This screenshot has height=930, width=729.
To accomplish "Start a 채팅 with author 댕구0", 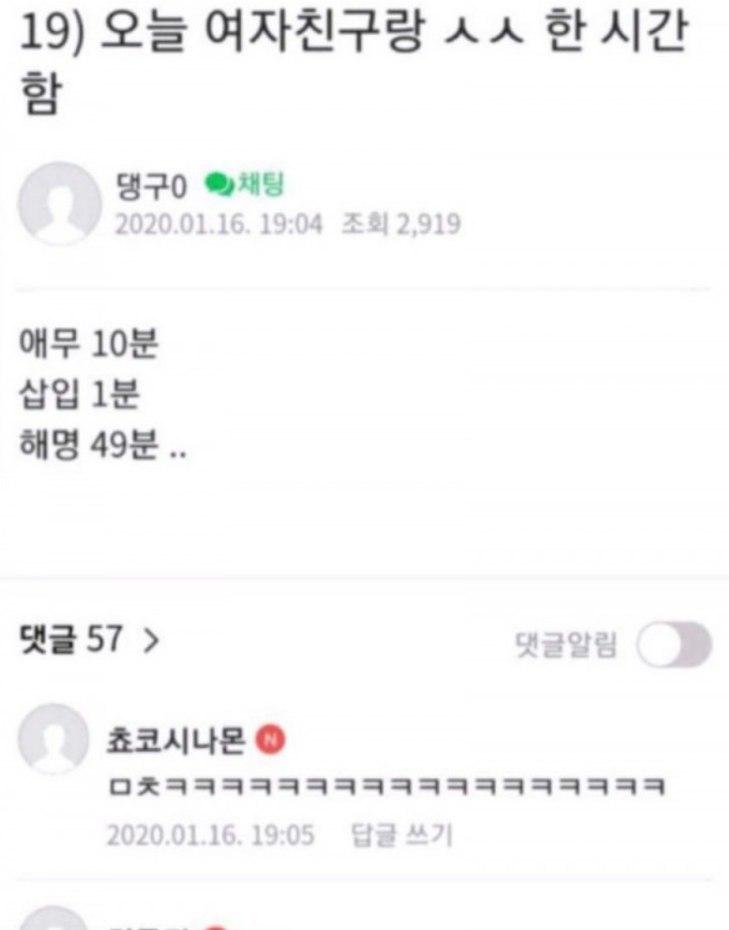I will [246, 183].
